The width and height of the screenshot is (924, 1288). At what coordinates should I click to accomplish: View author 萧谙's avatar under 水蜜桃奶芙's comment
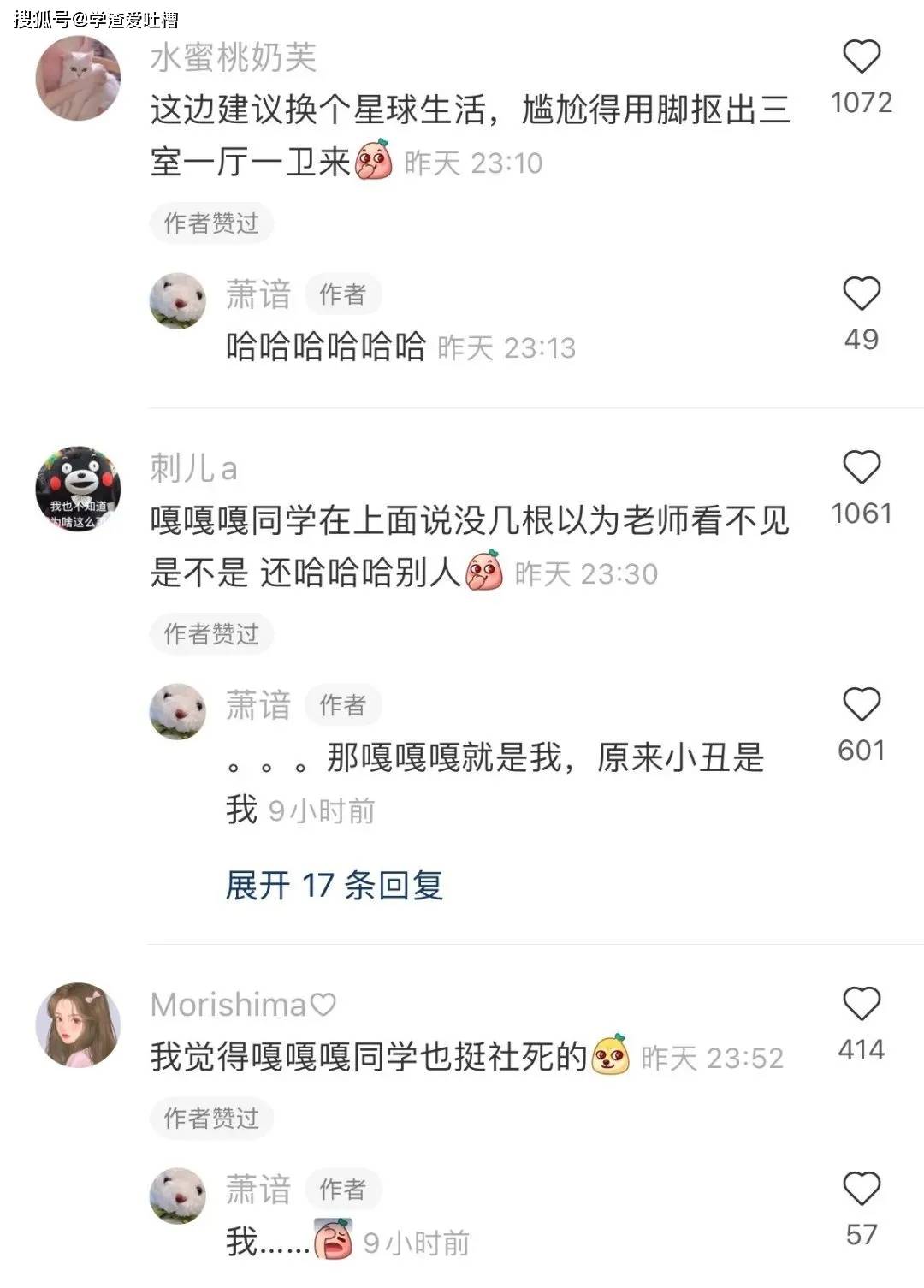[x=178, y=301]
